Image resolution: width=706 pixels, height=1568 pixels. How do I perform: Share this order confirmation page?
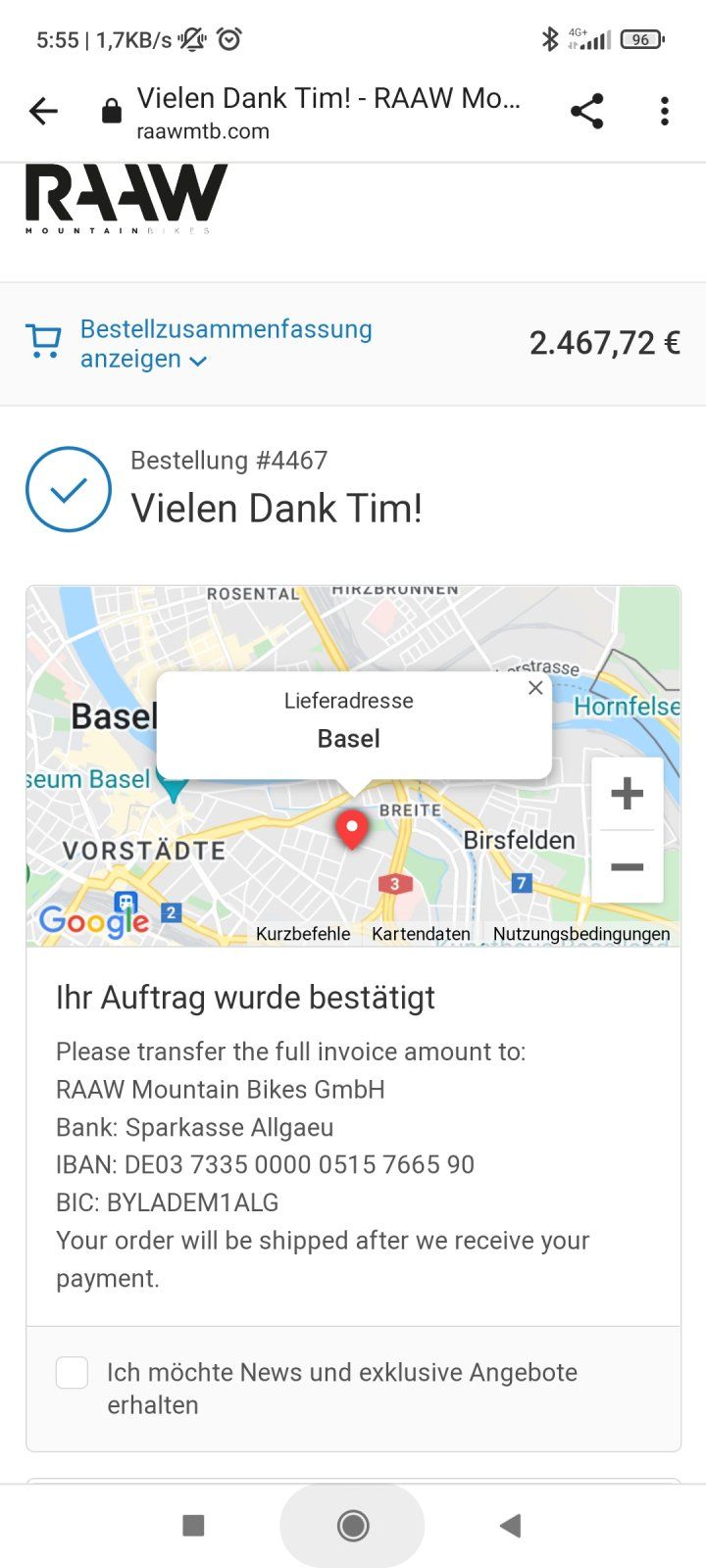[586, 112]
